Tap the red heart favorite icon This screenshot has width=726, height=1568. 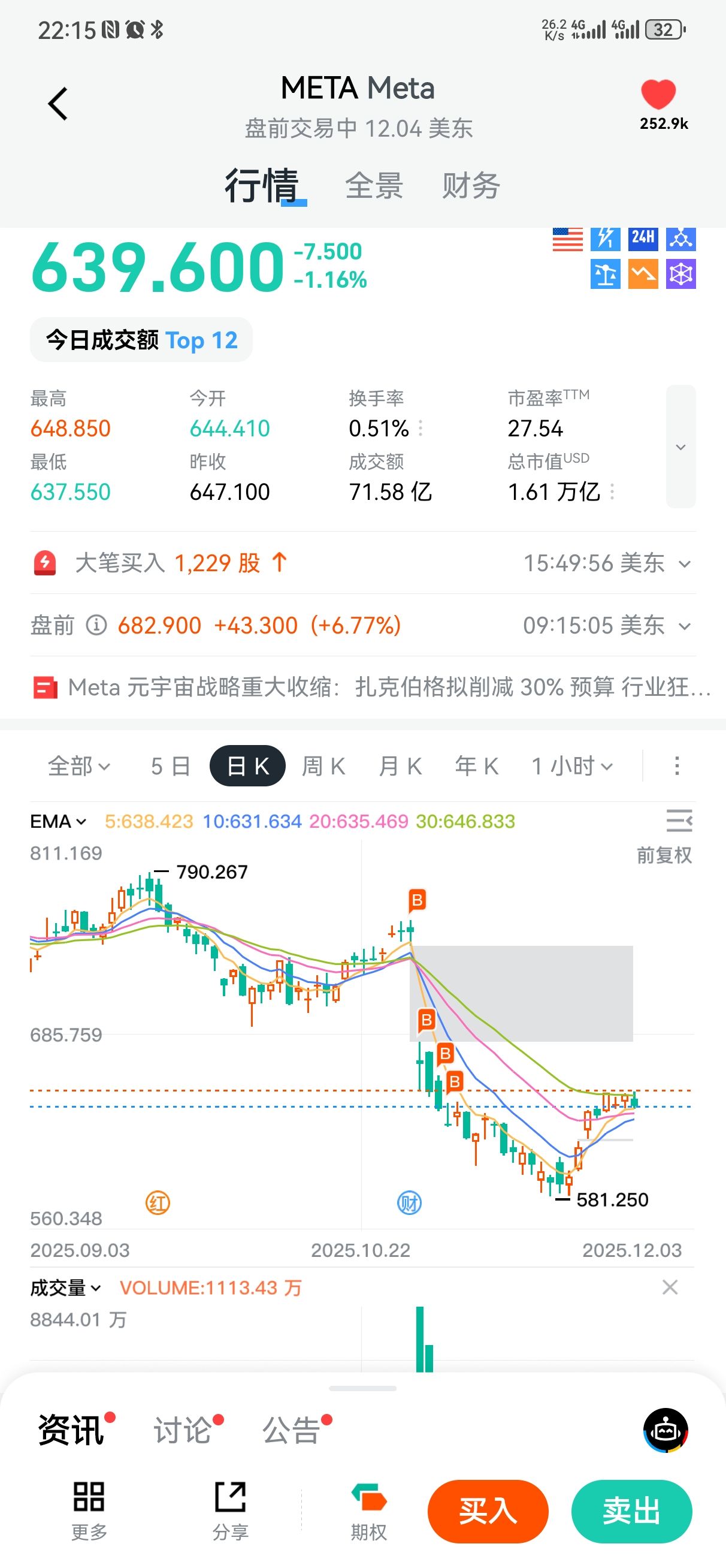pyautogui.click(x=658, y=95)
